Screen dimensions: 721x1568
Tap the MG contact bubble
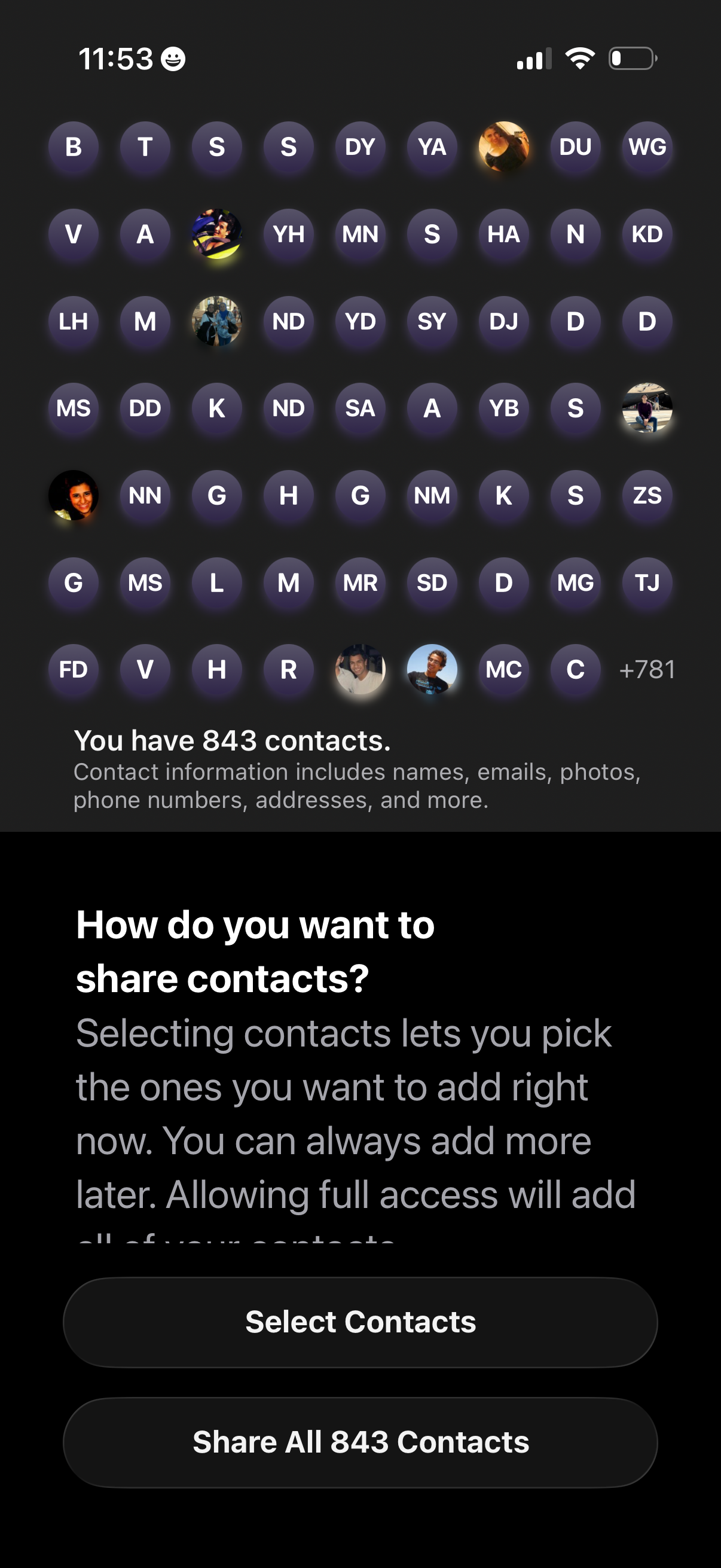(x=576, y=583)
